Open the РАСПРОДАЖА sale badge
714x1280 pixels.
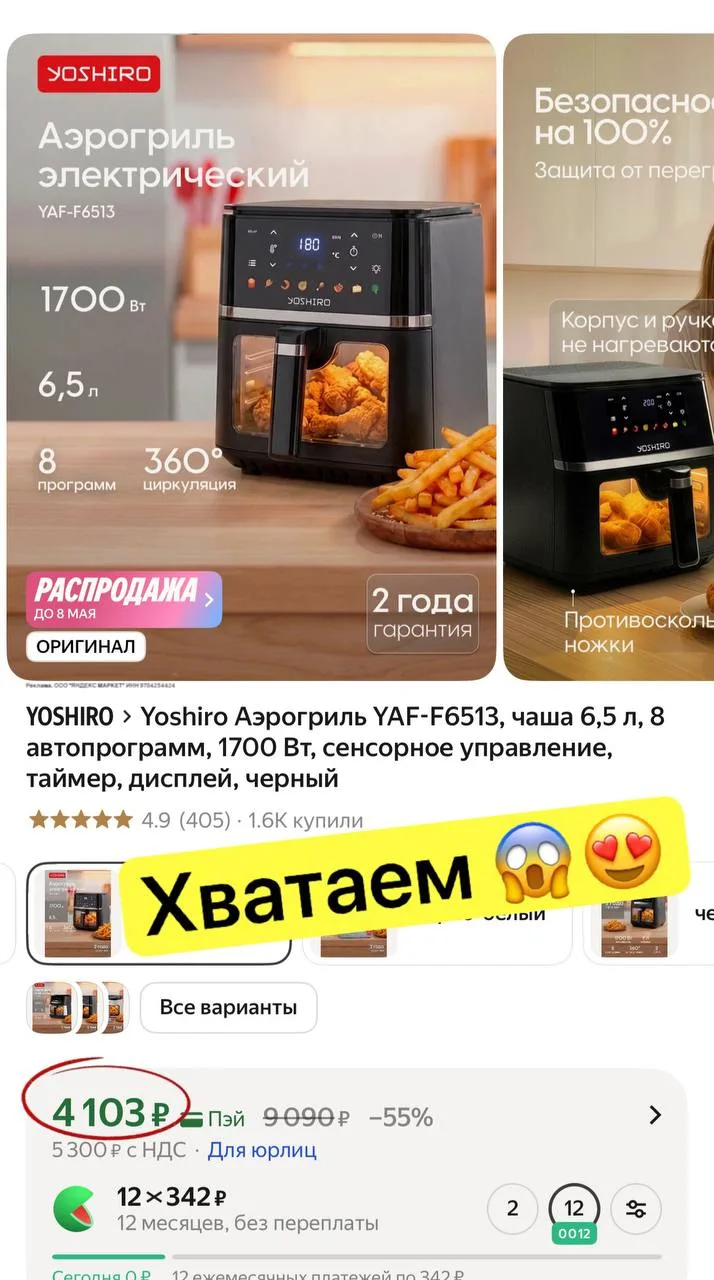[124, 599]
